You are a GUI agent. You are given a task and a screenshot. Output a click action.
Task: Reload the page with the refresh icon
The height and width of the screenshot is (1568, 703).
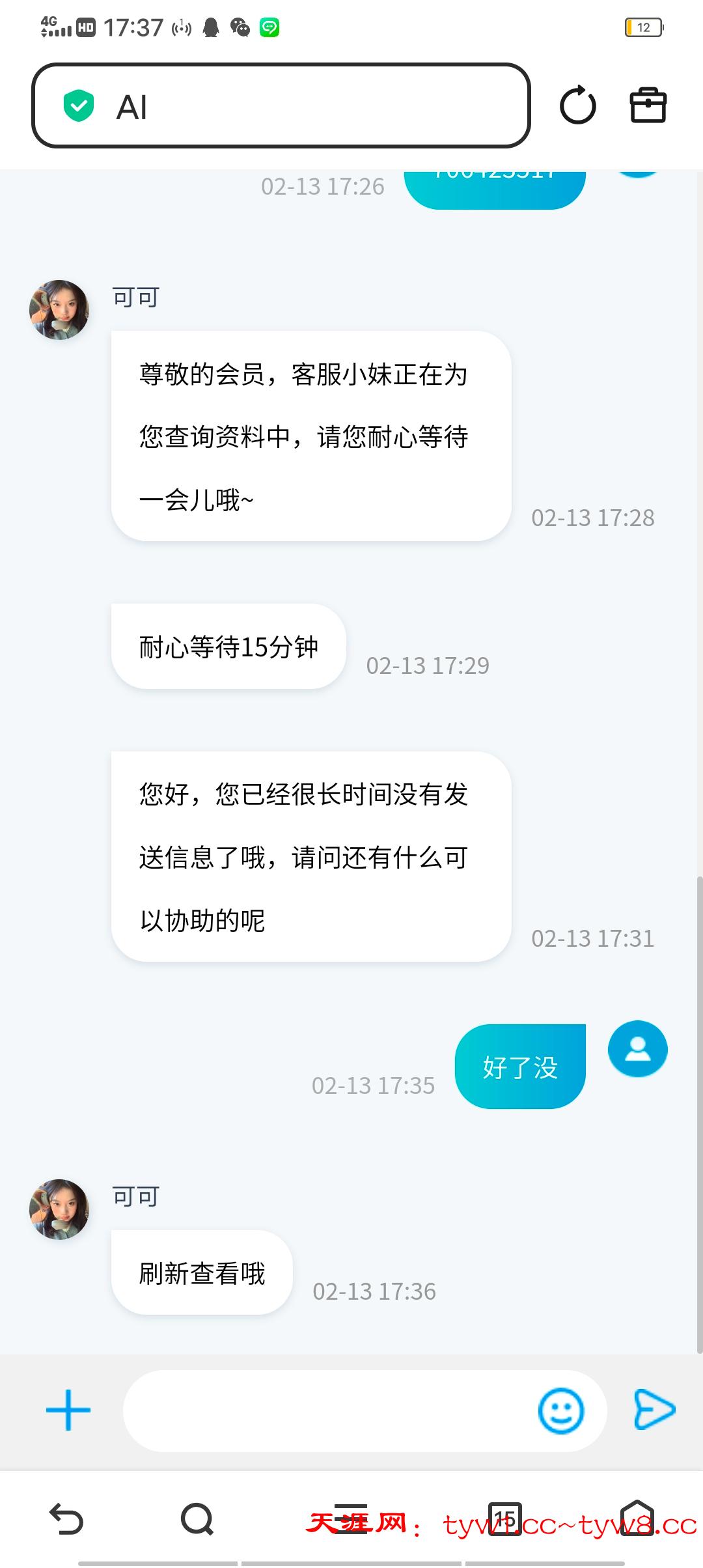point(577,105)
